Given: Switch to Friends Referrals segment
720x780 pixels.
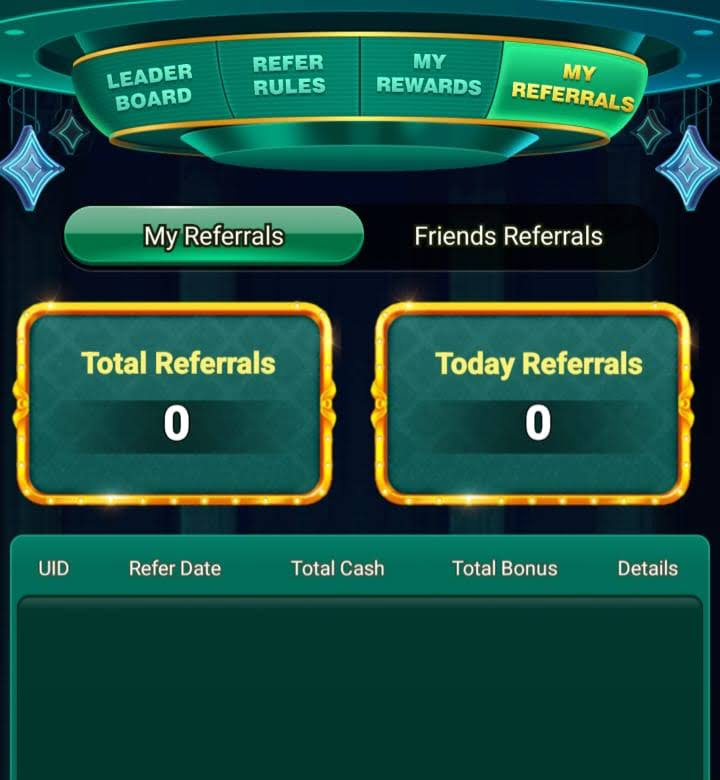Looking at the screenshot, I should [x=508, y=237].
